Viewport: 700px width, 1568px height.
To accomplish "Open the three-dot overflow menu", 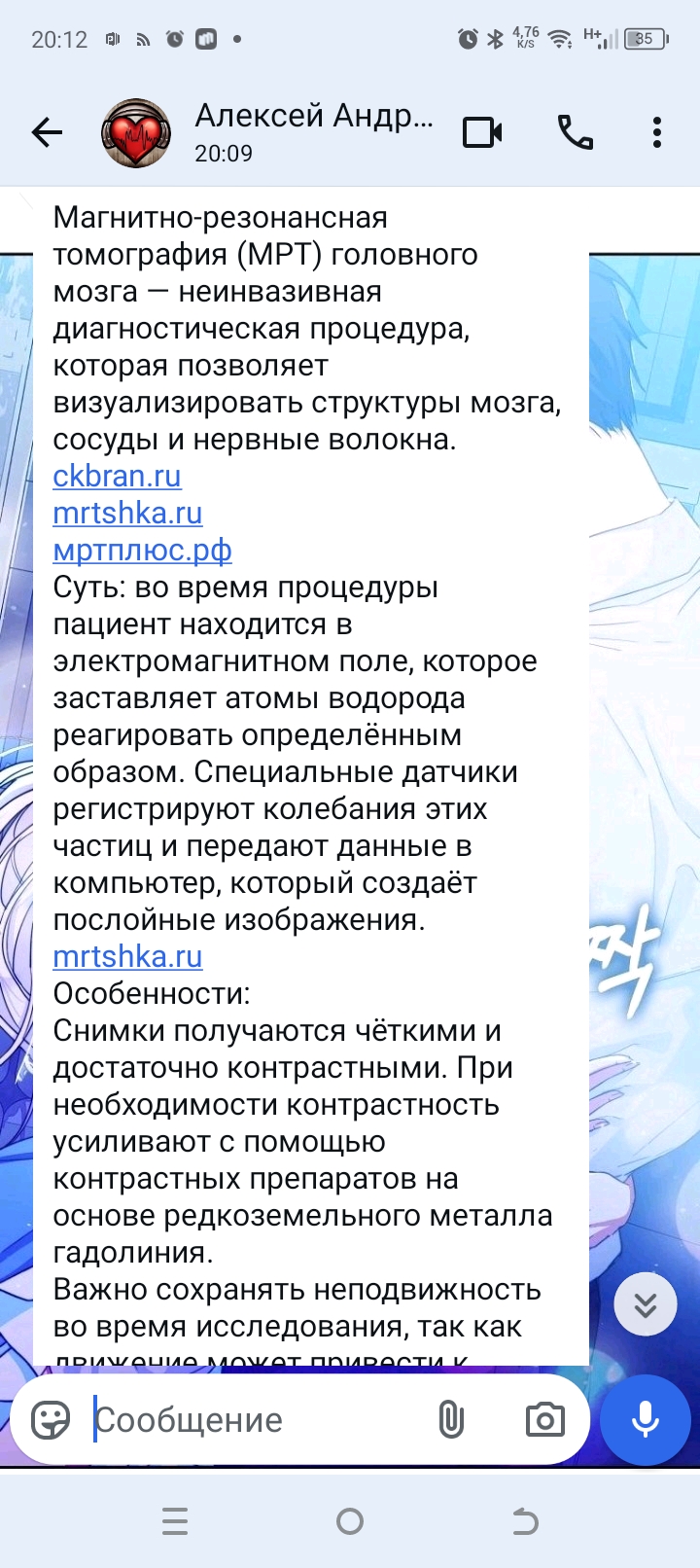I will [657, 132].
